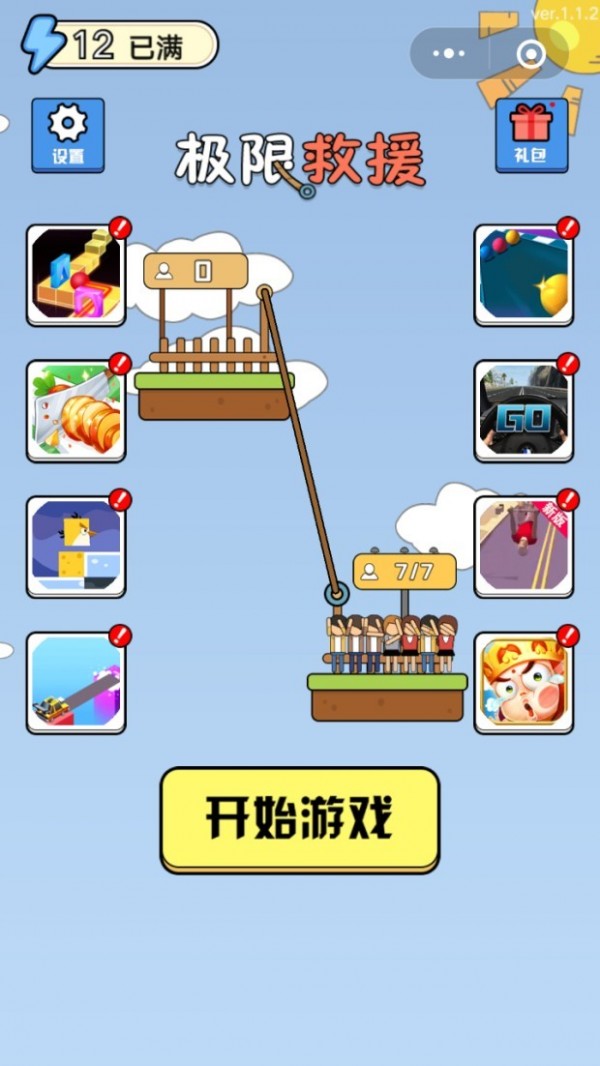The height and width of the screenshot is (1066, 600).
Task: Open the rolling balls blue track game tile
Action: pyautogui.click(x=523, y=275)
